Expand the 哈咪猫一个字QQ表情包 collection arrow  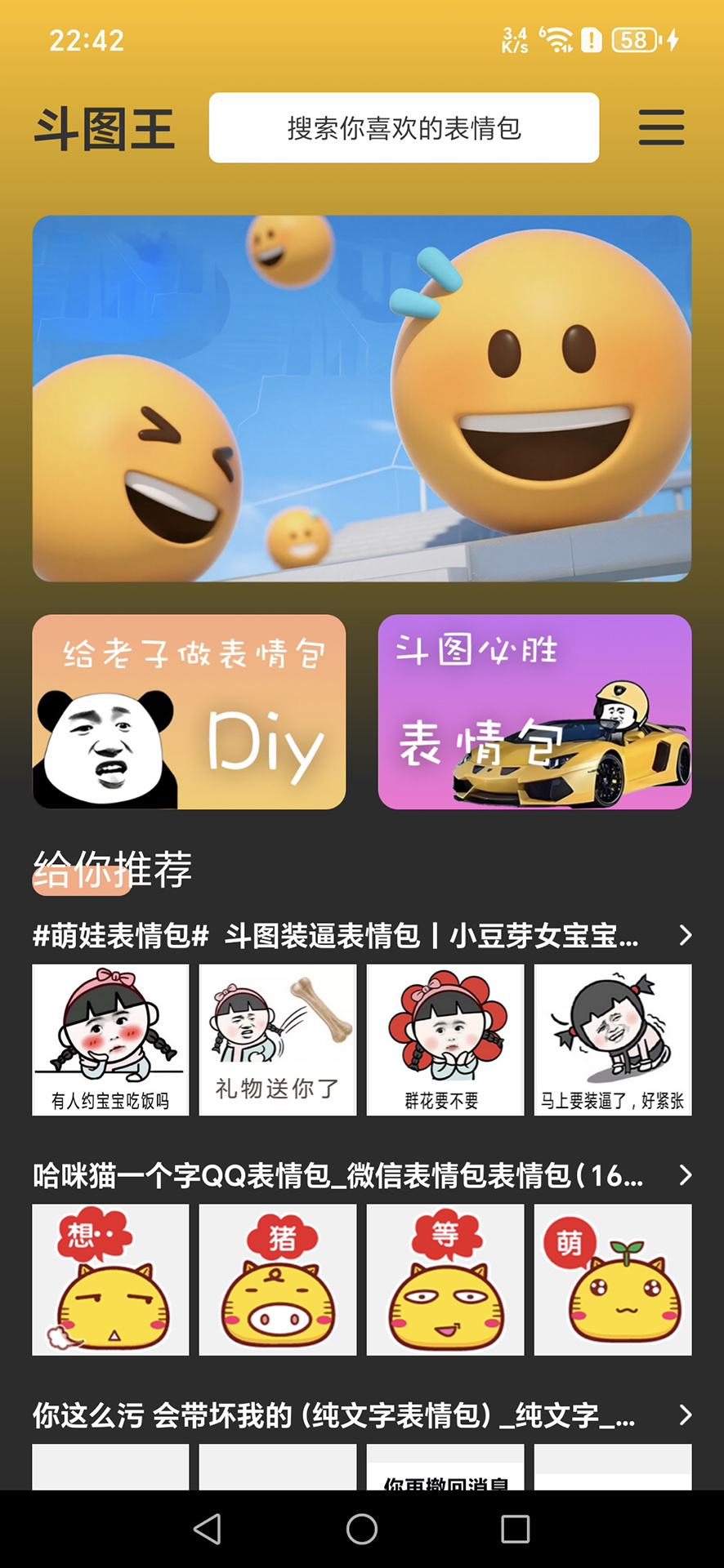pos(685,1175)
